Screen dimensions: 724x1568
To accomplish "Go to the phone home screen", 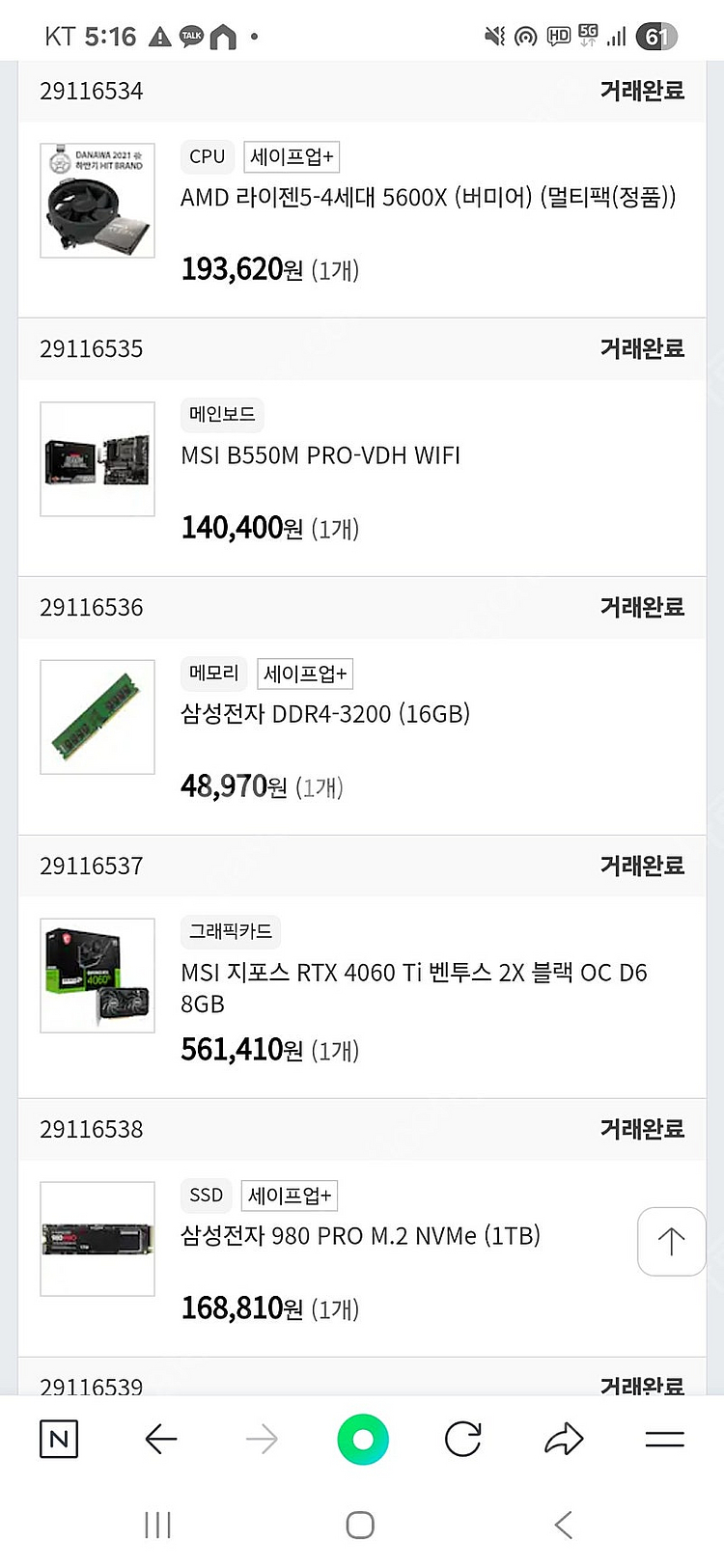I will coord(360,1526).
